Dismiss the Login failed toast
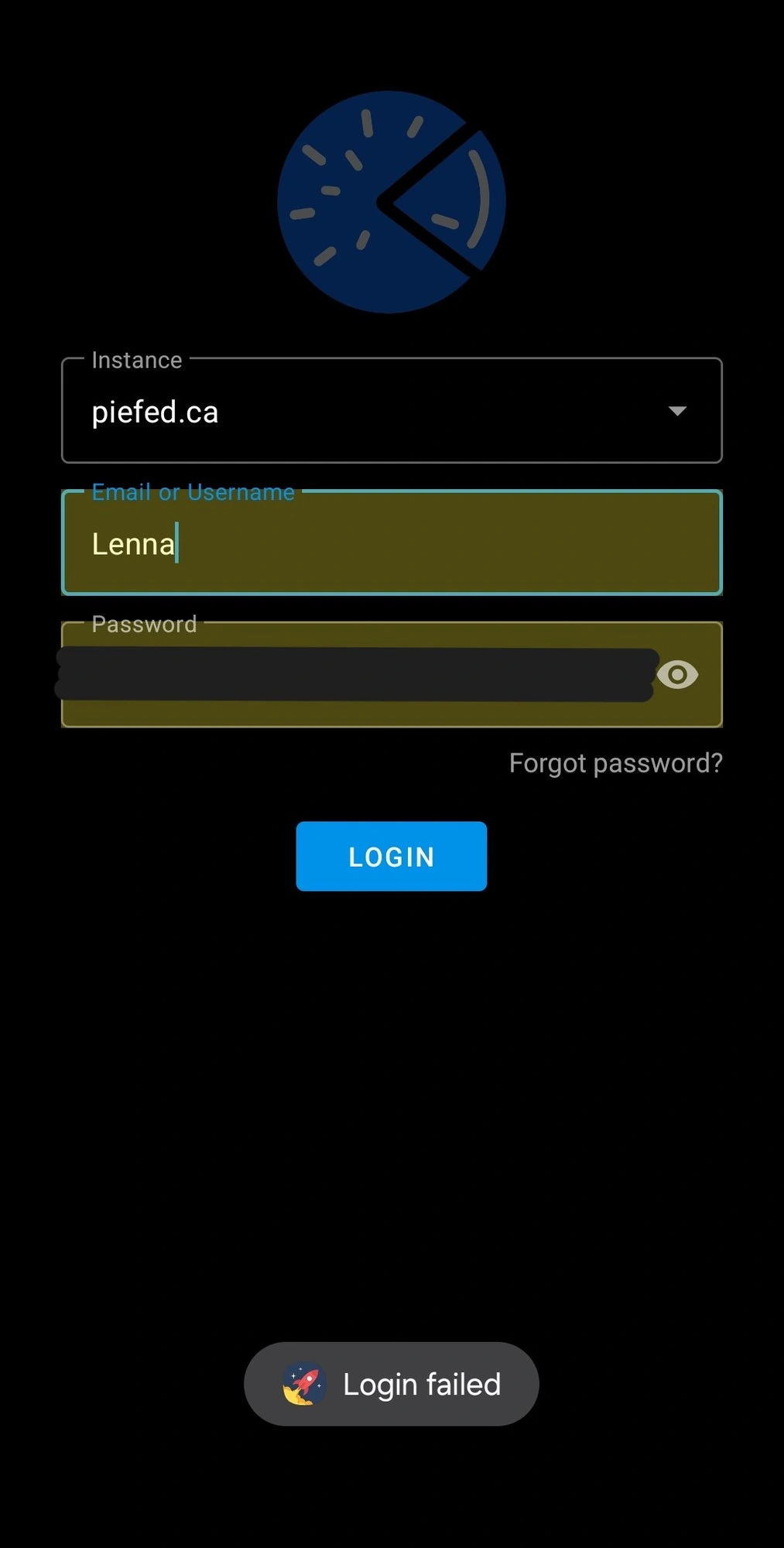Viewport: 784px width, 1548px height. tap(391, 1383)
